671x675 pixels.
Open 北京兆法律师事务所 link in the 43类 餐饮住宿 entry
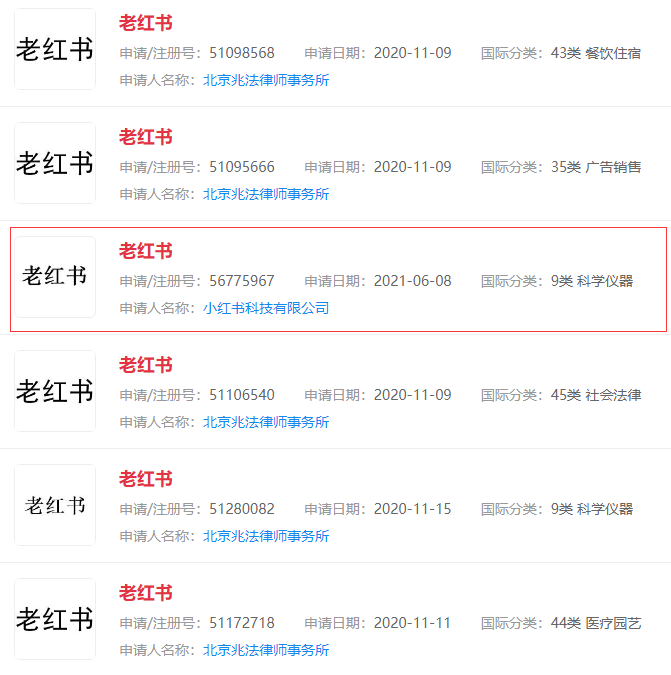[266, 80]
